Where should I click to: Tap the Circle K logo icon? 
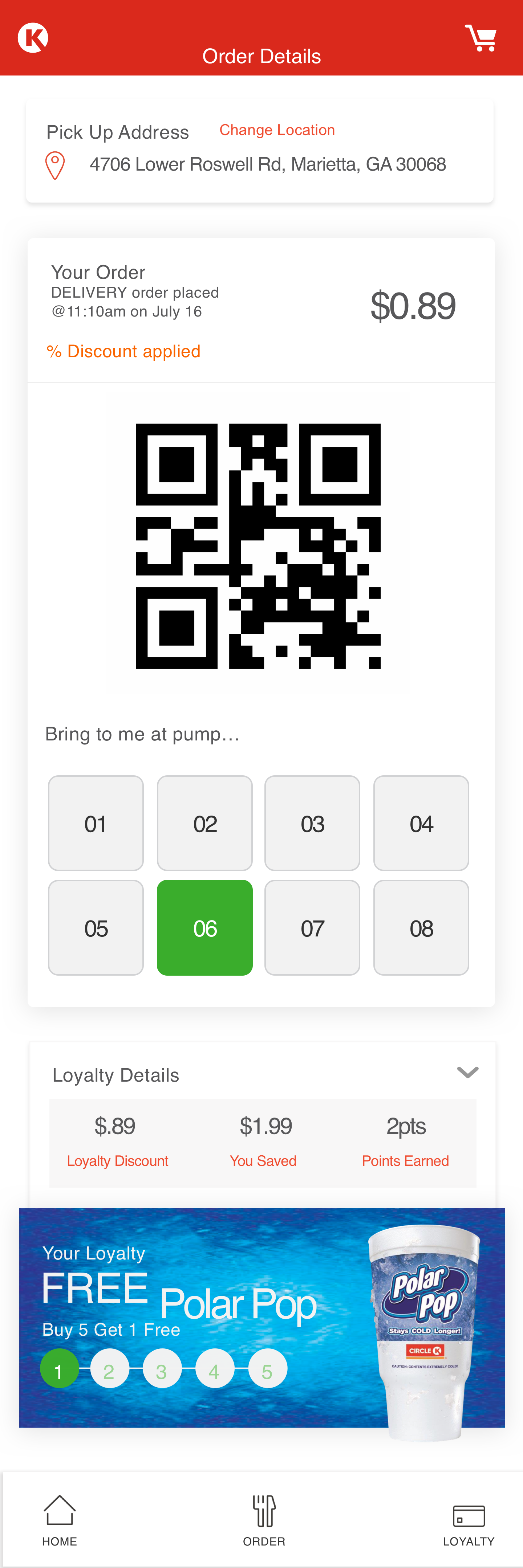[x=33, y=38]
